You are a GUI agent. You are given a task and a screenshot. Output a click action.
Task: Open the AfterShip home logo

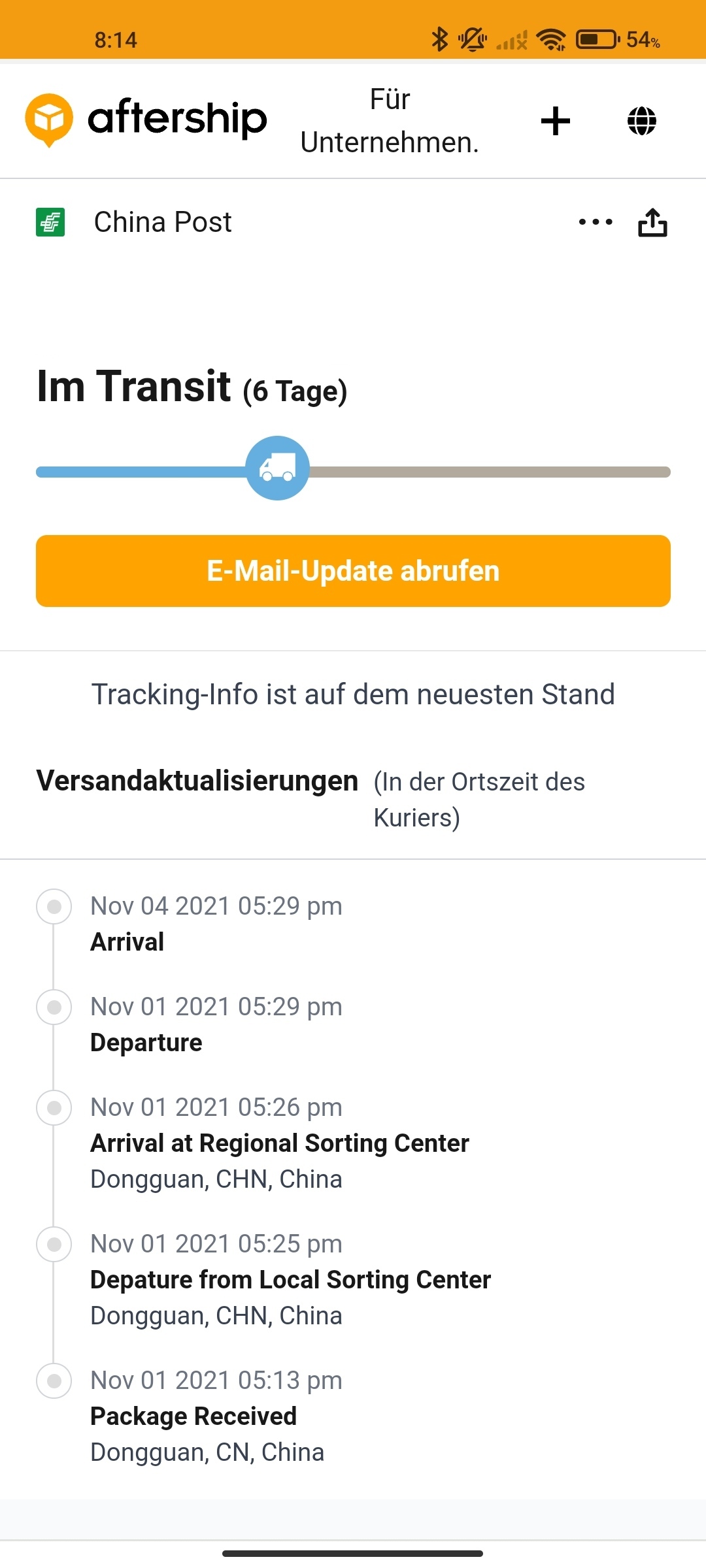pyautogui.click(x=146, y=120)
